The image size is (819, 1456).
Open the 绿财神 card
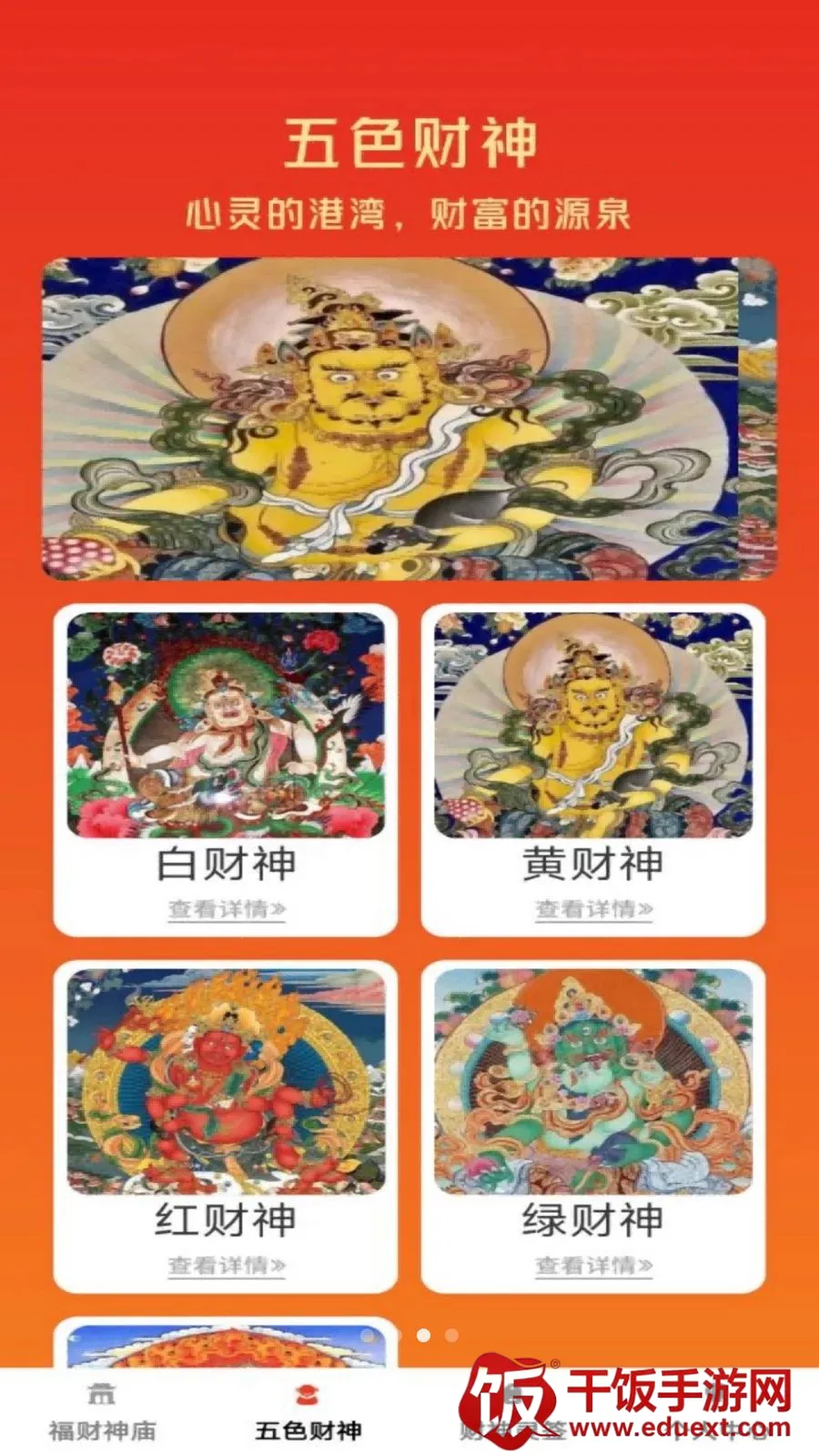(x=592, y=1127)
